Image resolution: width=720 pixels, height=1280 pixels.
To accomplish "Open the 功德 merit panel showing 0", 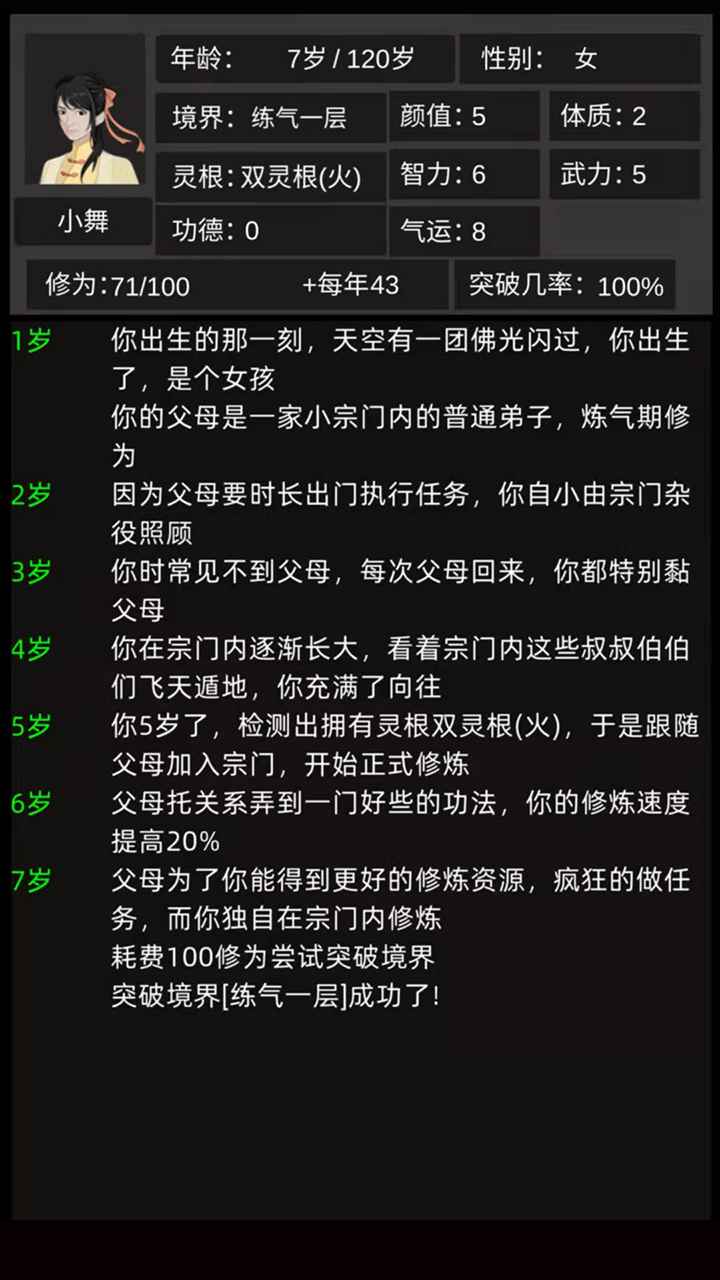I will 270,232.
